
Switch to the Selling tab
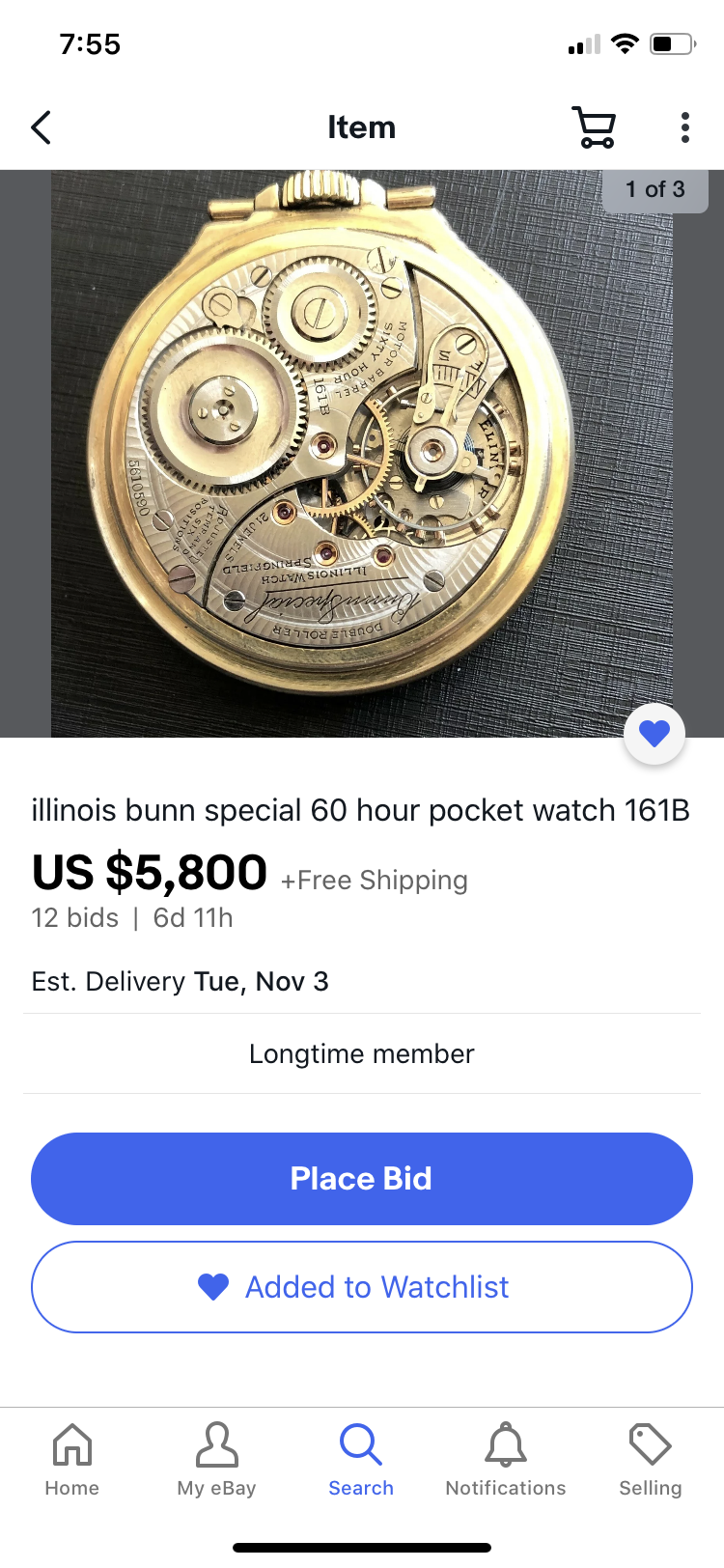pos(650,1460)
